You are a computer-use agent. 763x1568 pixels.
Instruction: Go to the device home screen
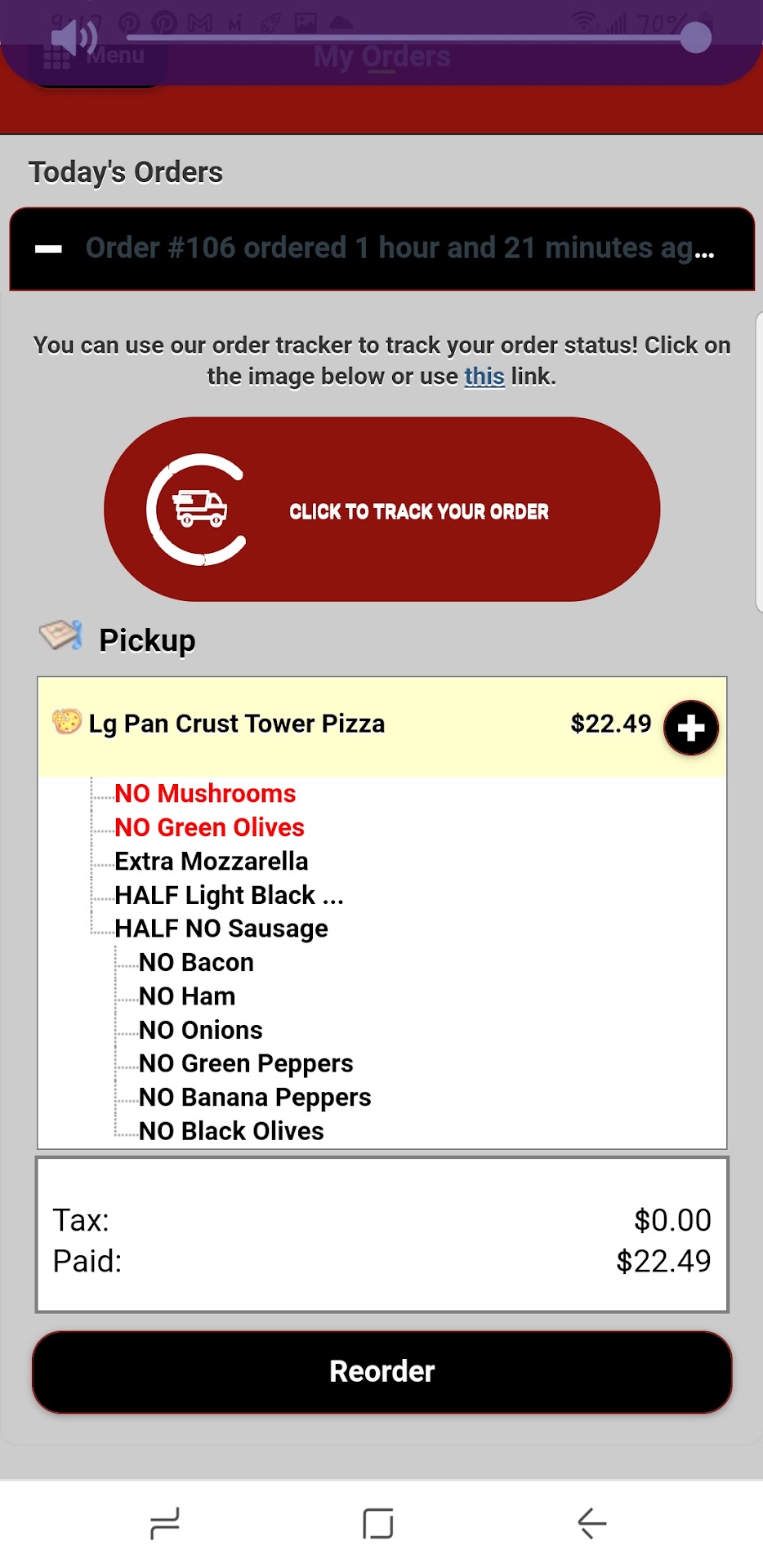tap(377, 1523)
